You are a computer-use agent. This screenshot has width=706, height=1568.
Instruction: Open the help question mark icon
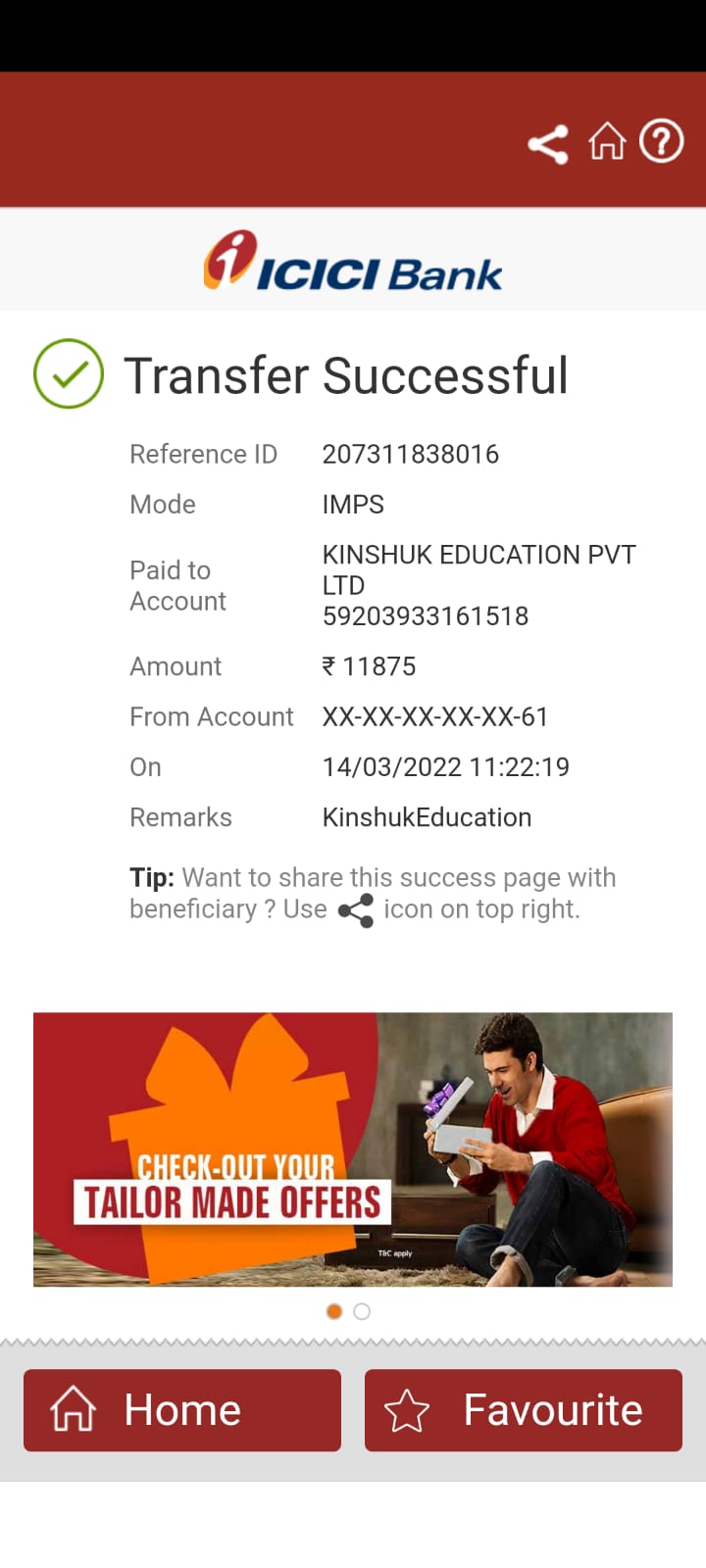(x=662, y=141)
